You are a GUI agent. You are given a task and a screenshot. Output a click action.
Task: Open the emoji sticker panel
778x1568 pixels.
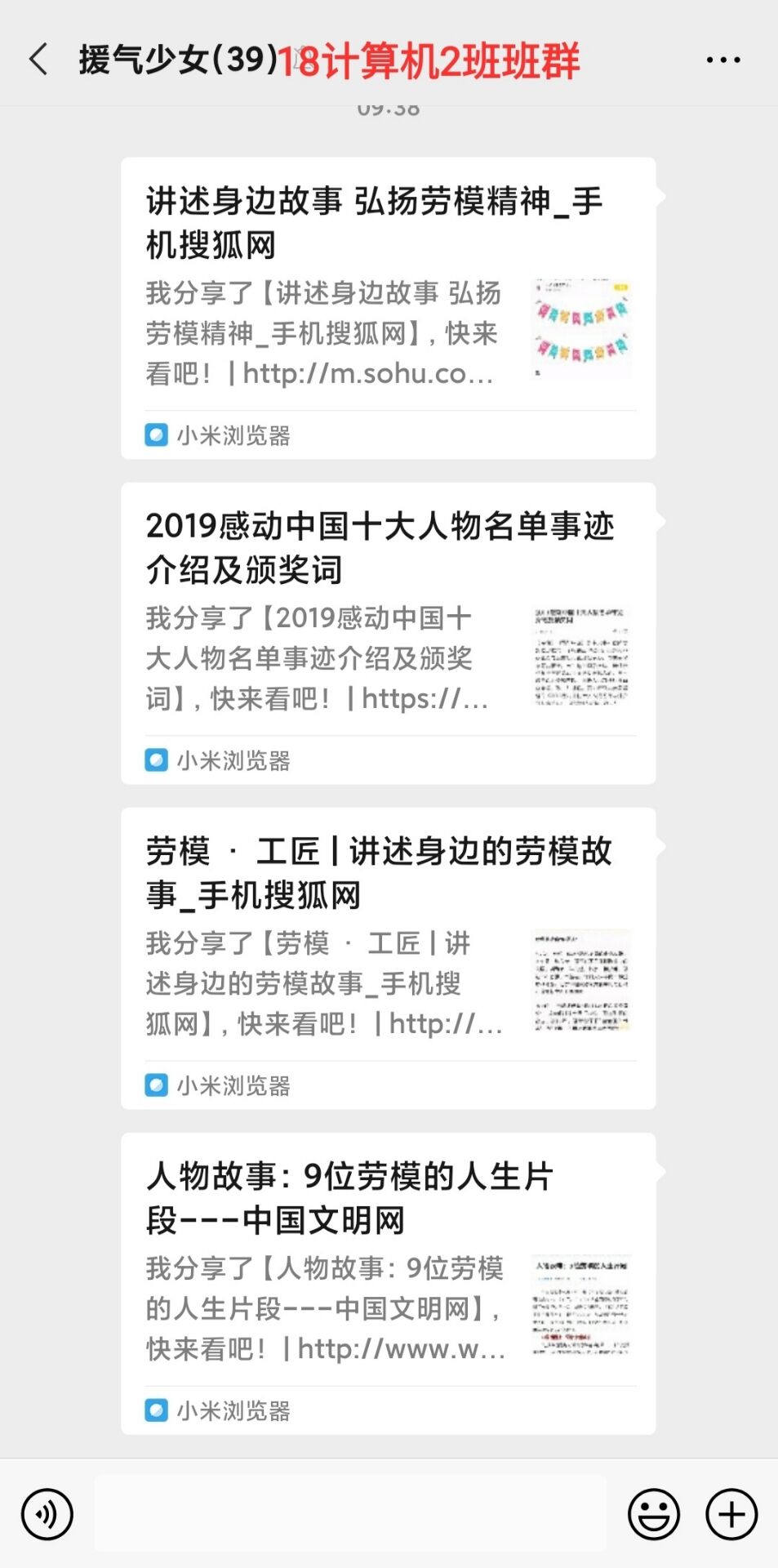point(653,1514)
